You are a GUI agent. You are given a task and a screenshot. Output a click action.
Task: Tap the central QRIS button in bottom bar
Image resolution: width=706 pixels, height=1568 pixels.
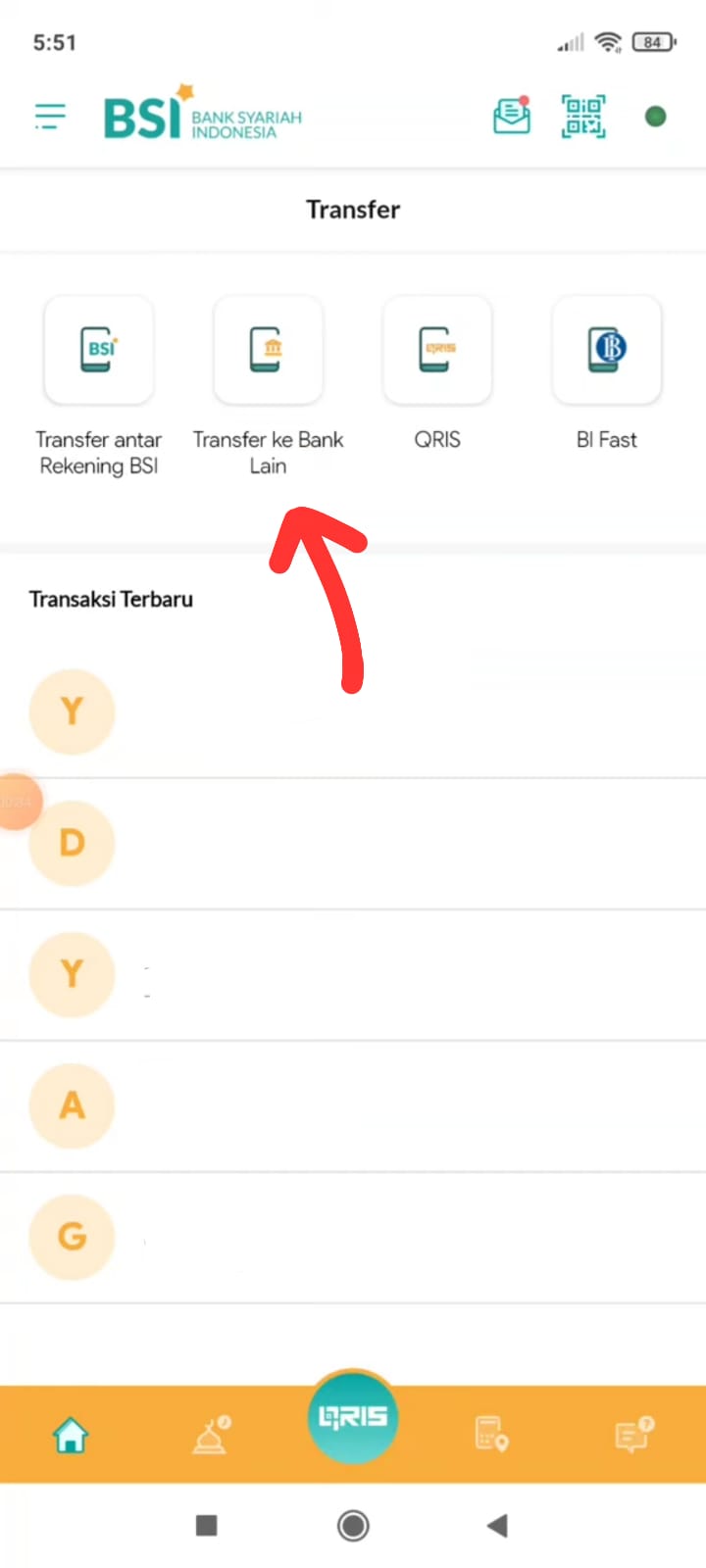pyautogui.click(x=353, y=1414)
